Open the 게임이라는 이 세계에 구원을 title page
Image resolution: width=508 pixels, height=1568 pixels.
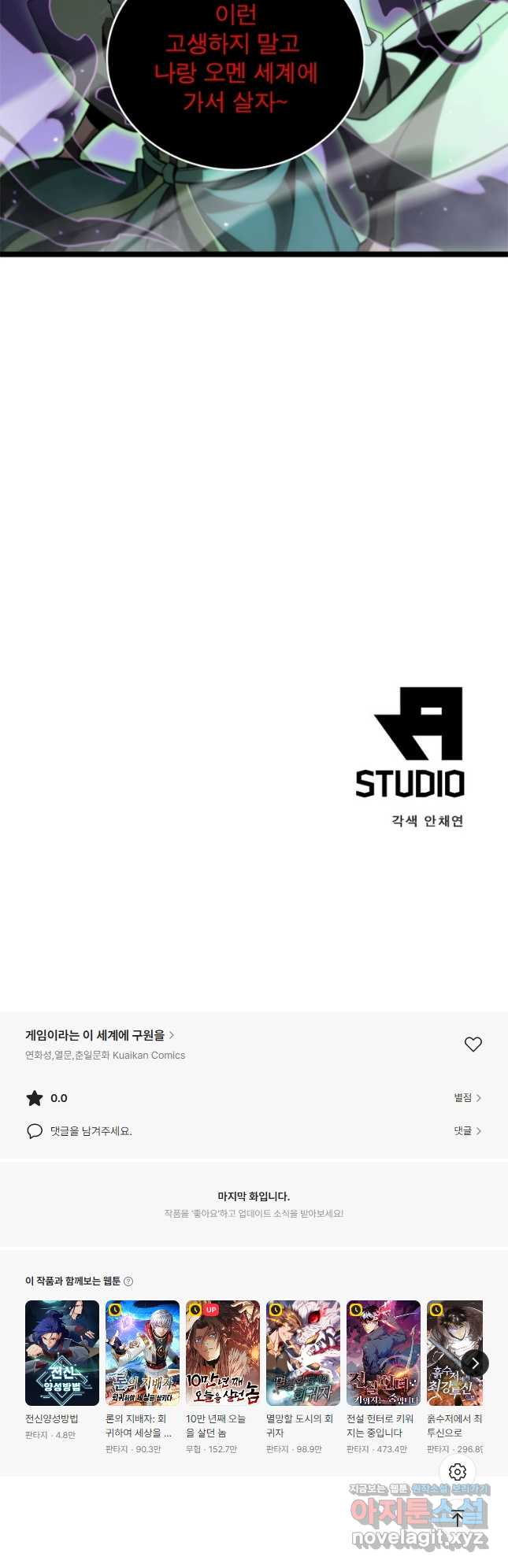(99, 1035)
